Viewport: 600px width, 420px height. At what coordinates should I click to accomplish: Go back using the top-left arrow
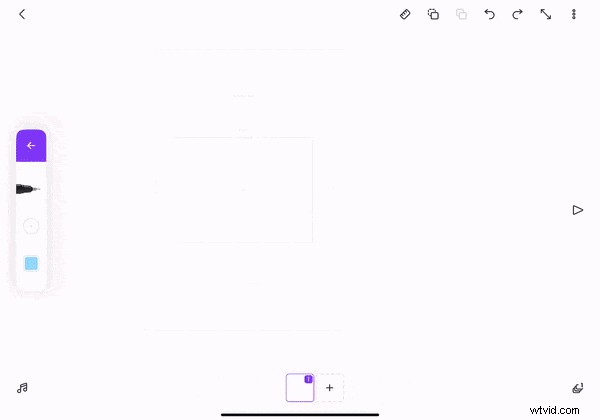pos(22,14)
